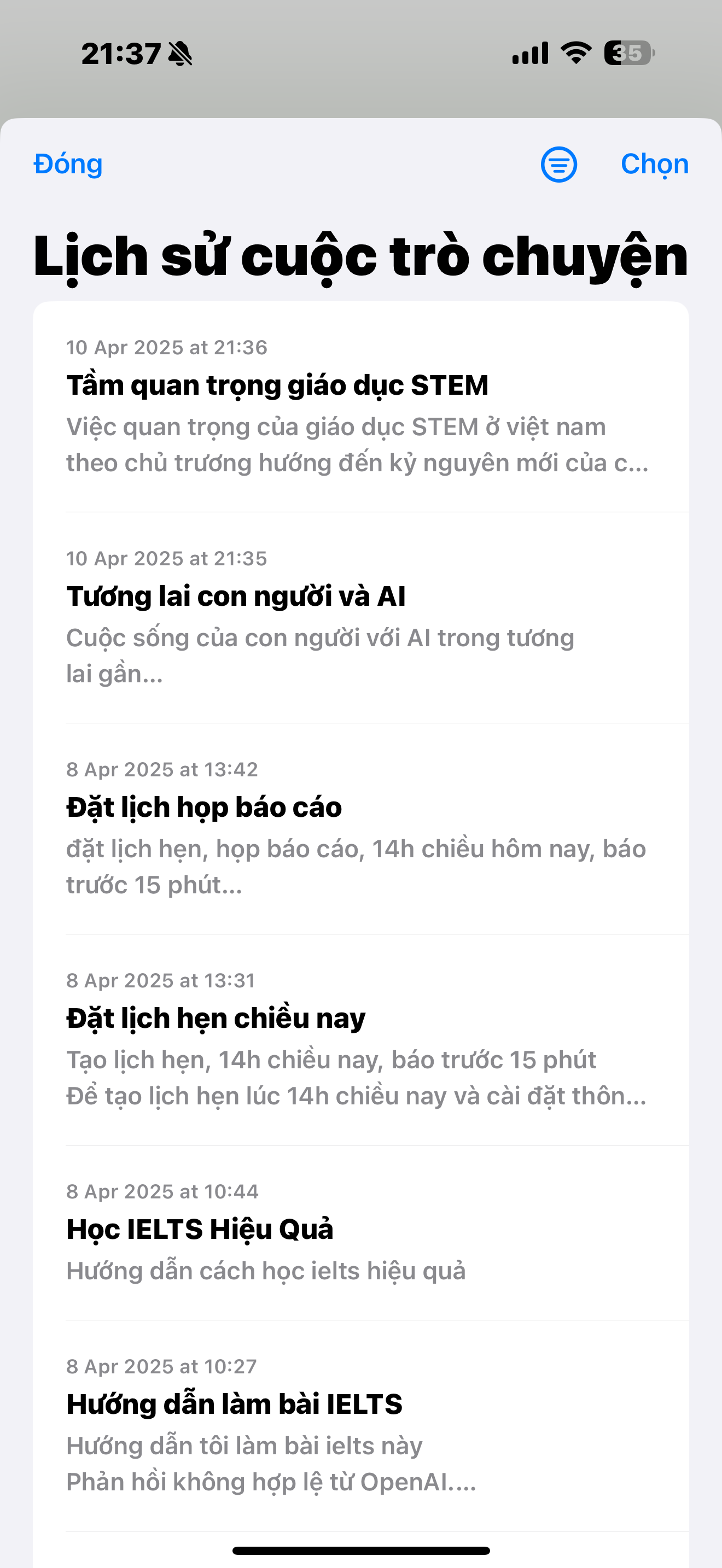Open the filter/sort icon
The height and width of the screenshot is (1568, 722).
tap(559, 165)
